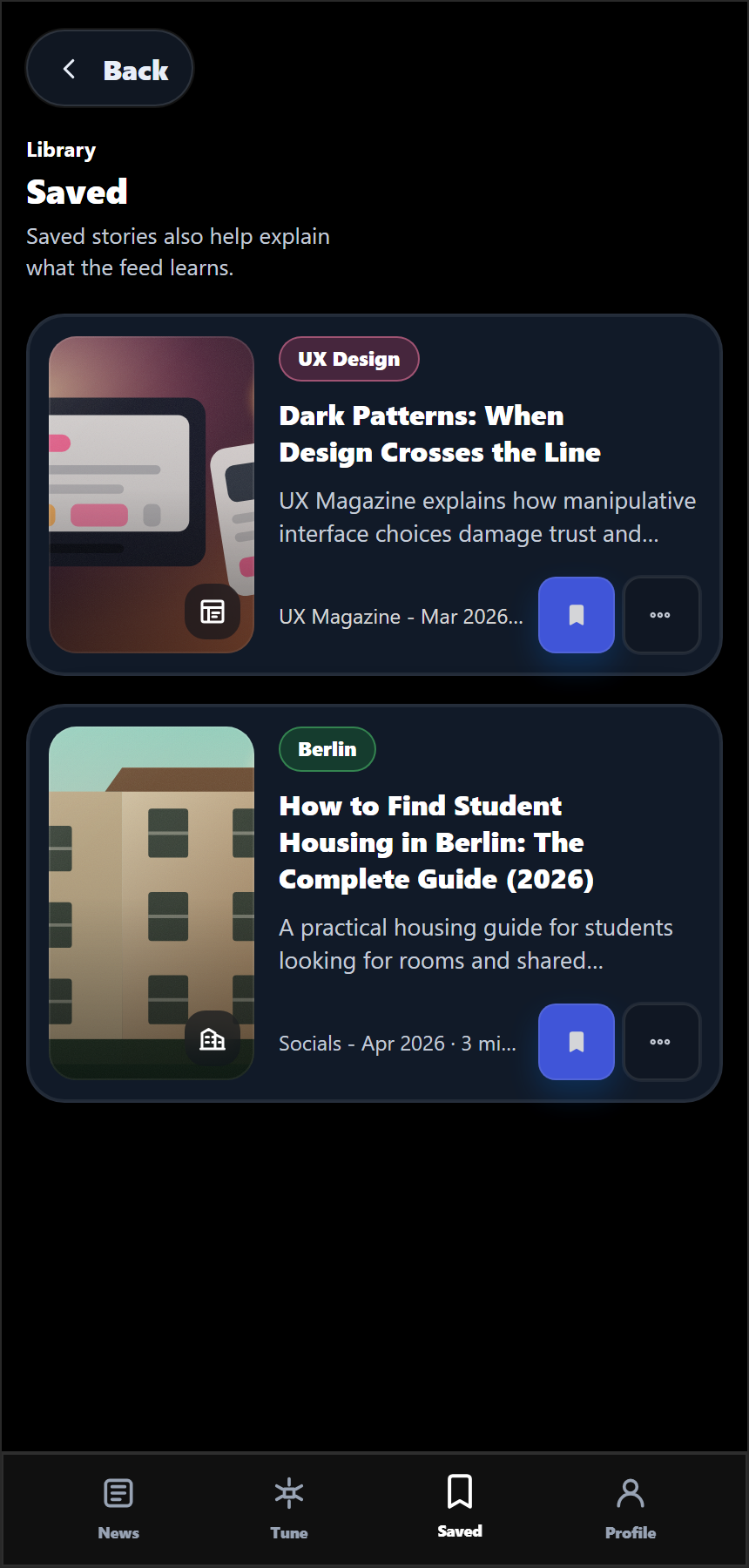
Task: Open the Dark Patterns article card
Action: pyautogui.click(x=374, y=495)
